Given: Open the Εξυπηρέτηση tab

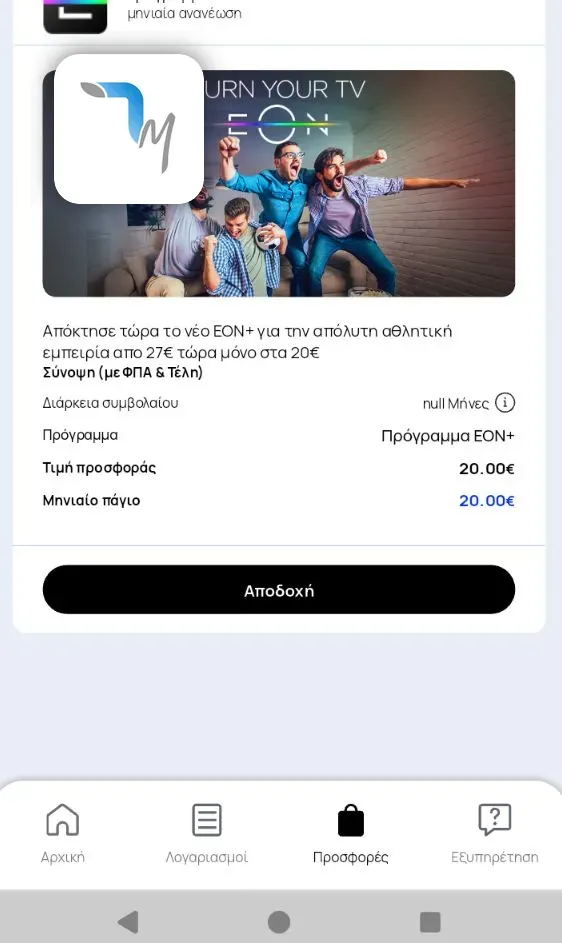Looking at the screenshot, I should pos(495,834).
